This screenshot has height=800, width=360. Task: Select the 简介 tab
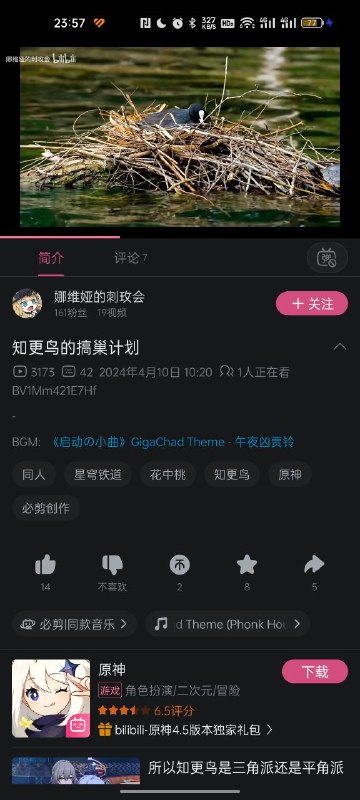click(51, 258)
